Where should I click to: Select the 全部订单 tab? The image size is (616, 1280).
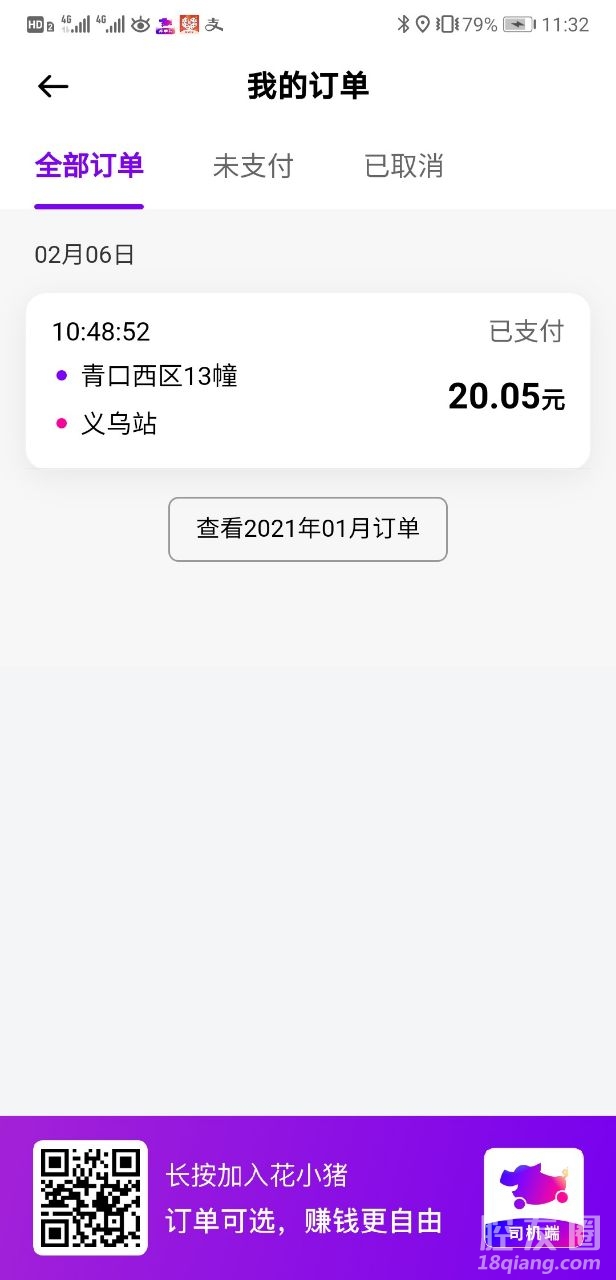(89, 166)
